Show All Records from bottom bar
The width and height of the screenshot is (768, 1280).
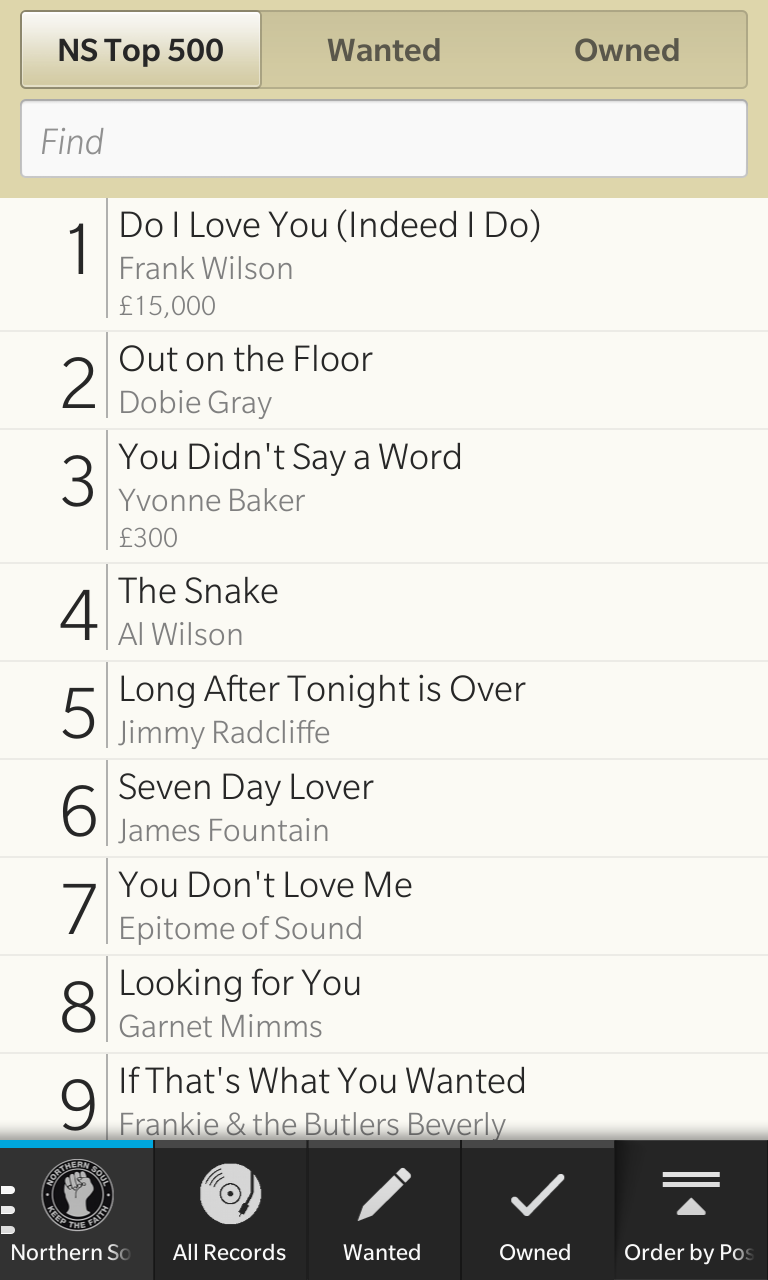pos(230,1212)
